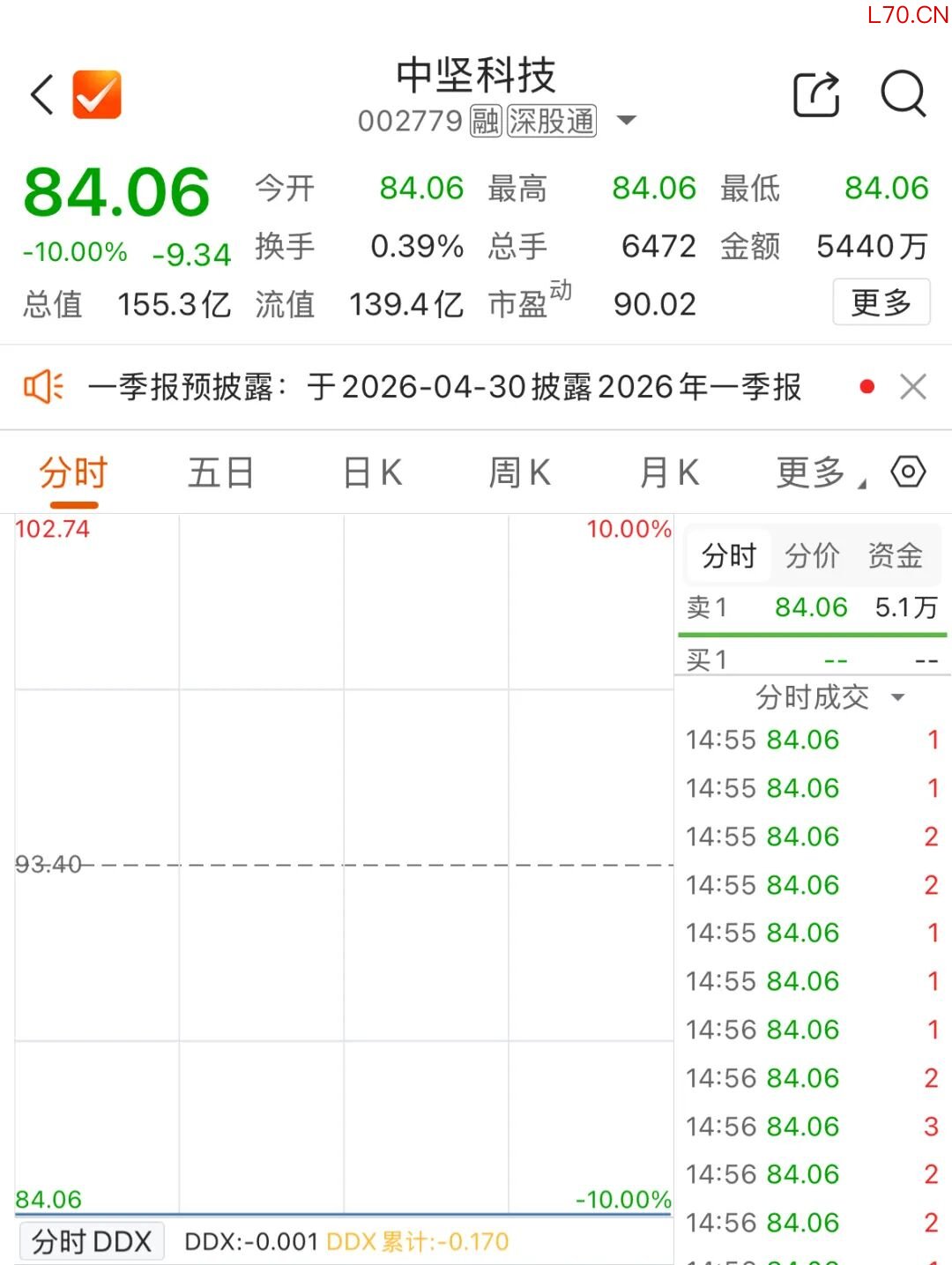Tap the 分时DDX indicator button
Viewport: 952px width, 1265px height.
pos(92,1241)
